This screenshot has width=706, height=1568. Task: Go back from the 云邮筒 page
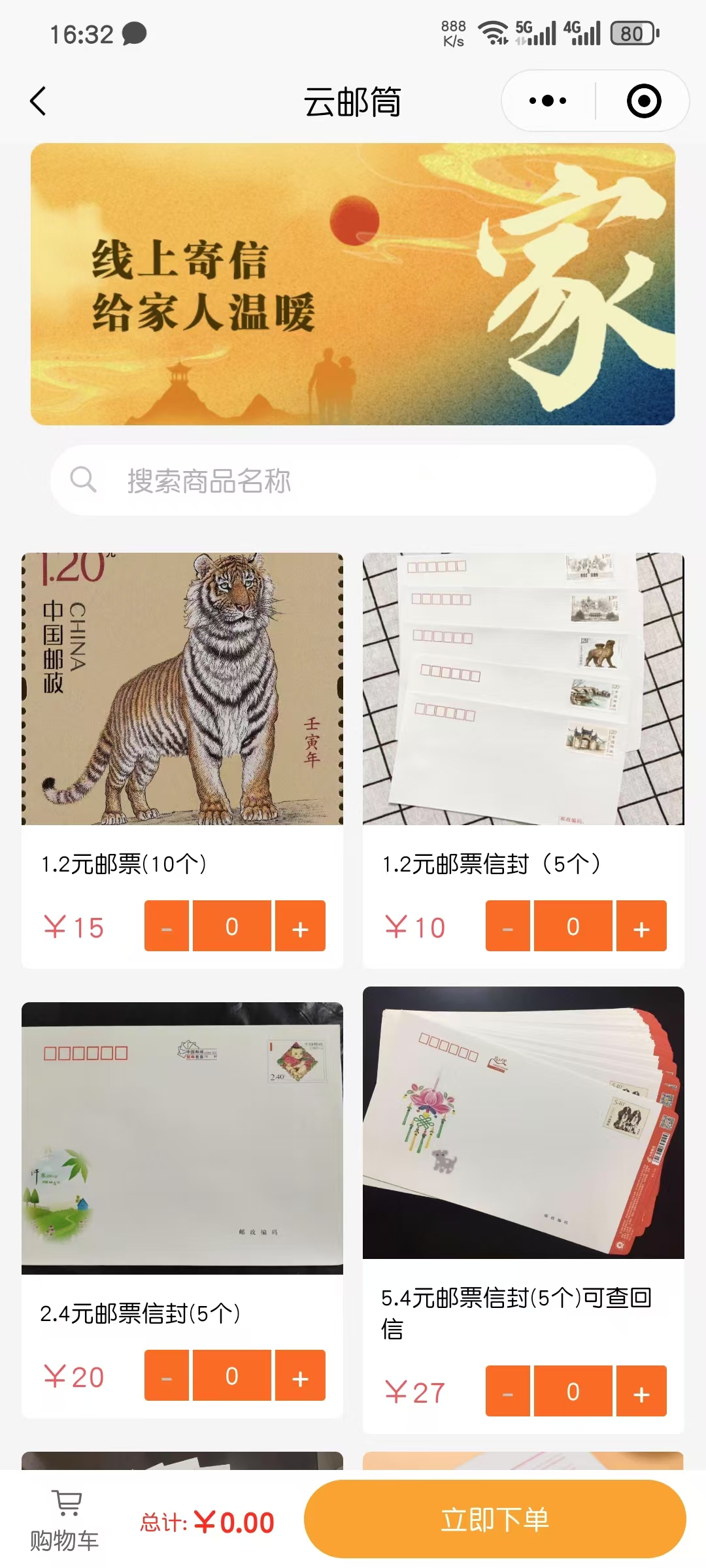(x=38, y=101)
